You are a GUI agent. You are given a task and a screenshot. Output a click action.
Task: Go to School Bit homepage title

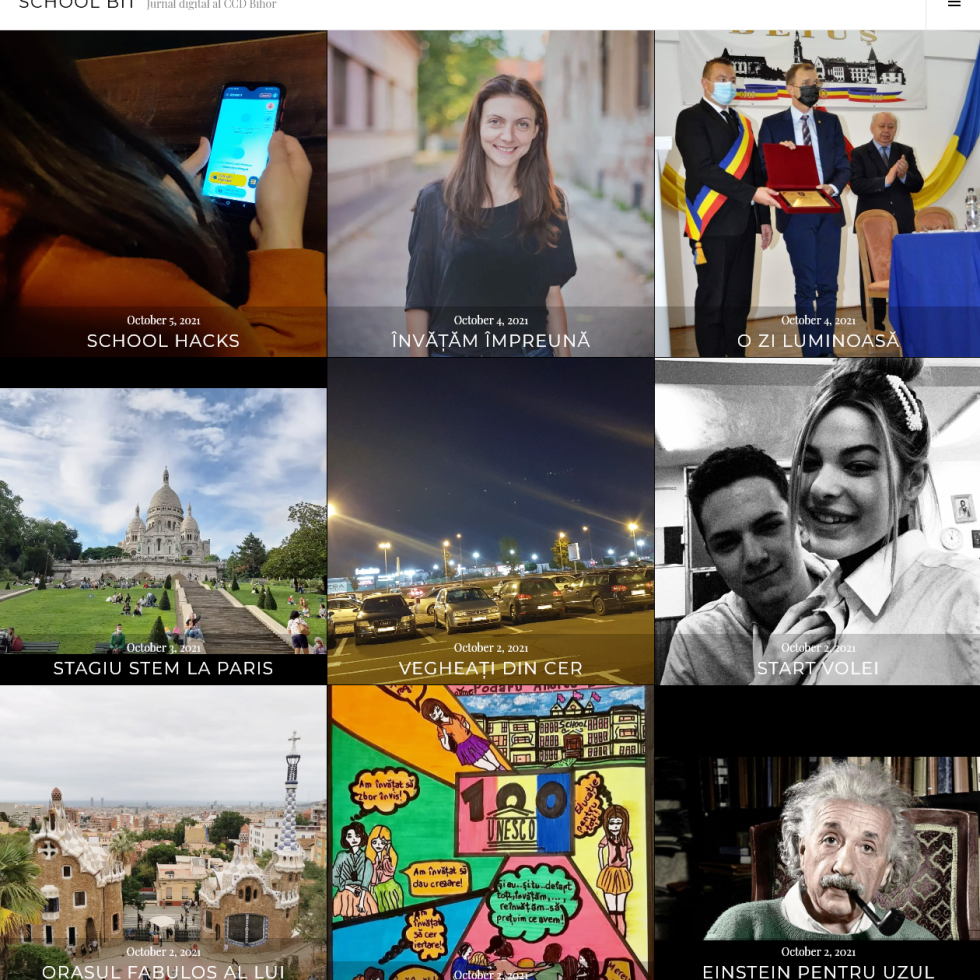[x=77, y=5]
